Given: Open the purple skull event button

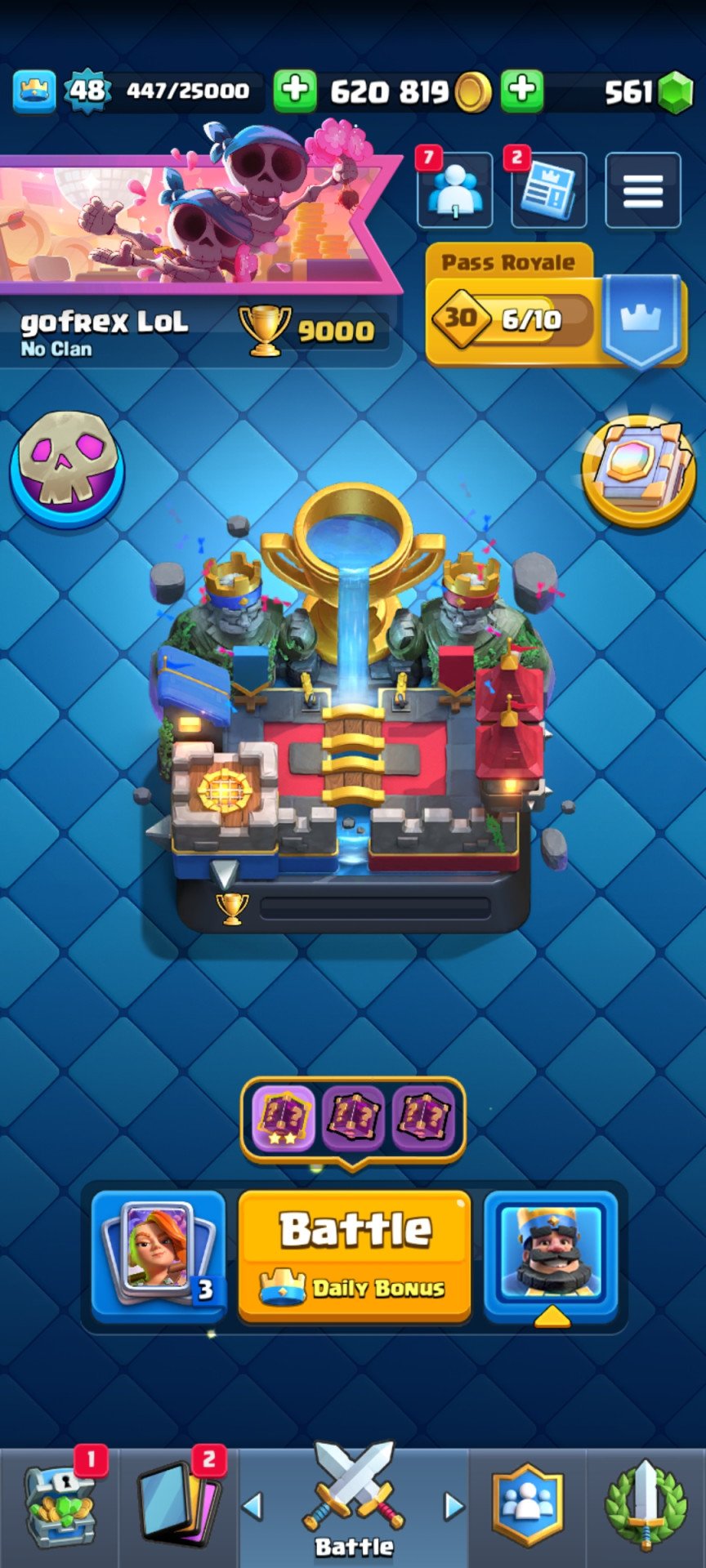Looking at the screenshot, I should [x=67, y=469].
